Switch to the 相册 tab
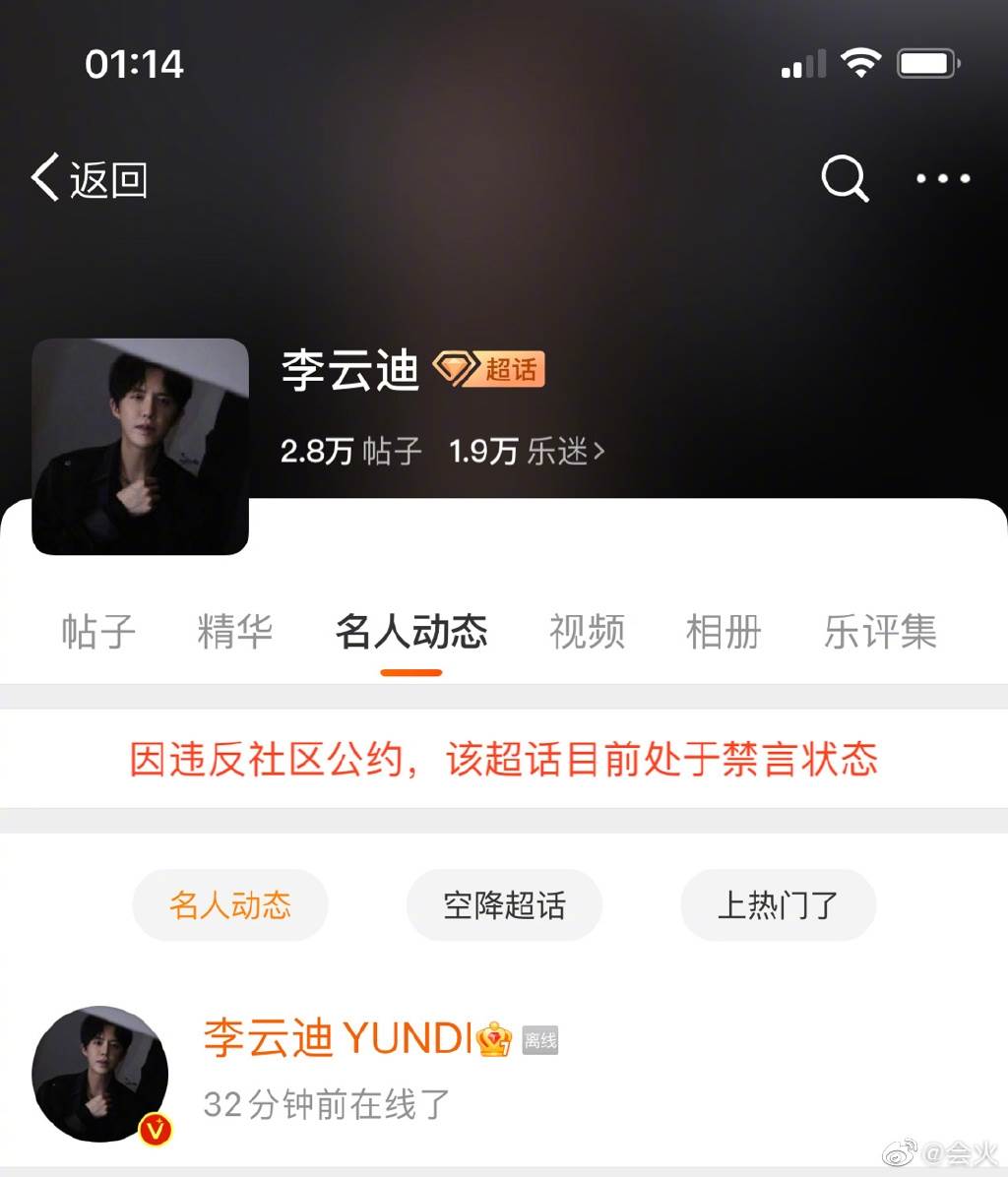 point(724,632)
